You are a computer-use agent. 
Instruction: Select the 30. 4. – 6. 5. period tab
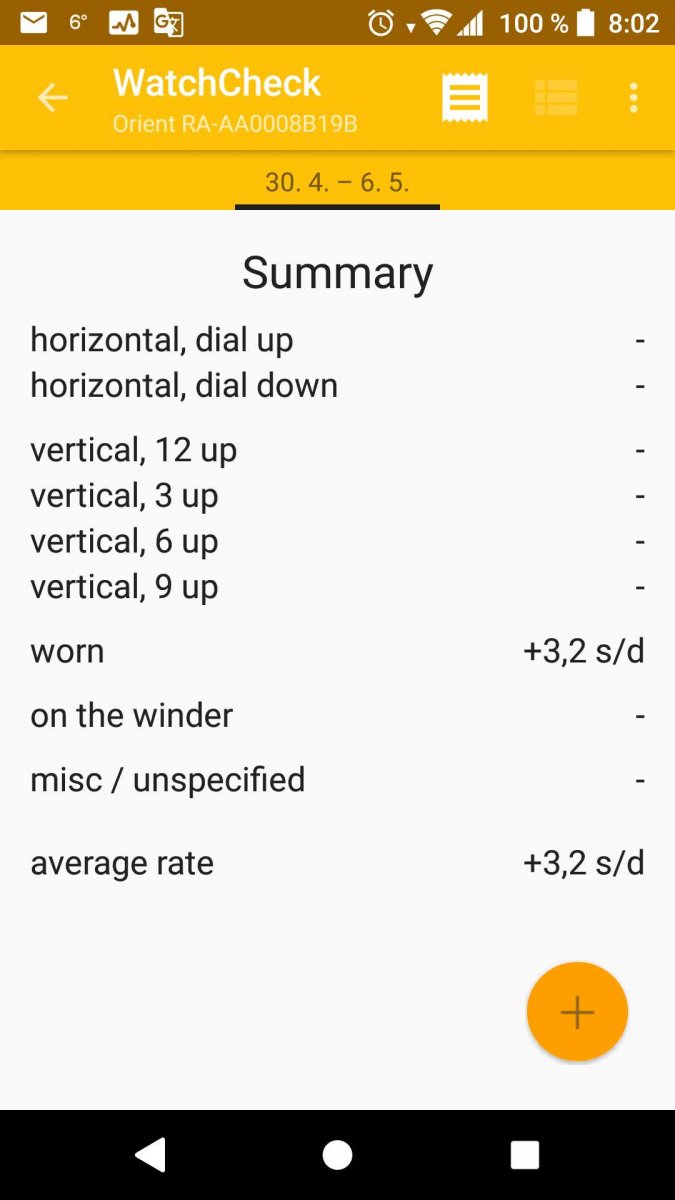pos(337,182)
